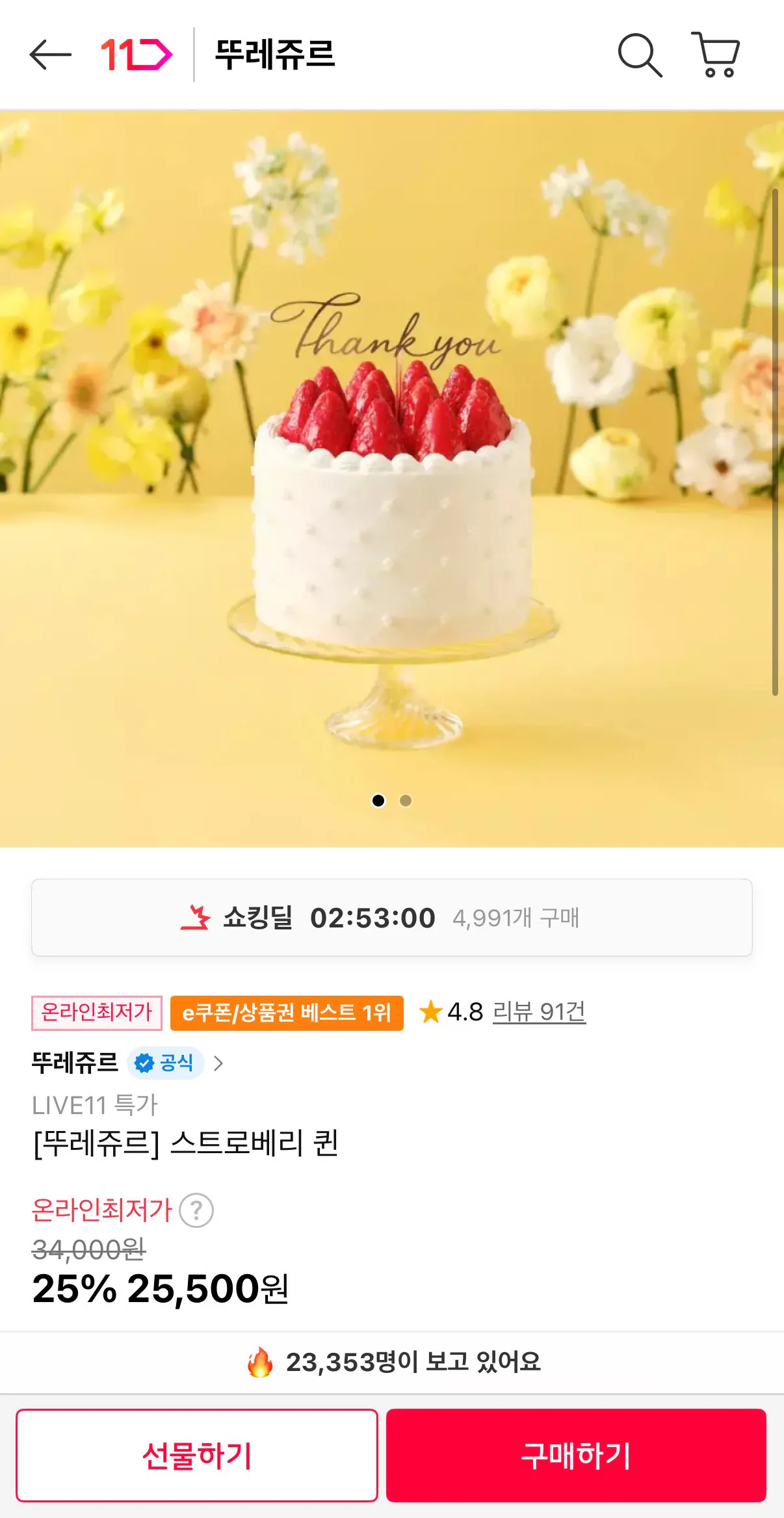Select the first carousel indicator dot
The image size is (784, 1518).
point(379,802)
